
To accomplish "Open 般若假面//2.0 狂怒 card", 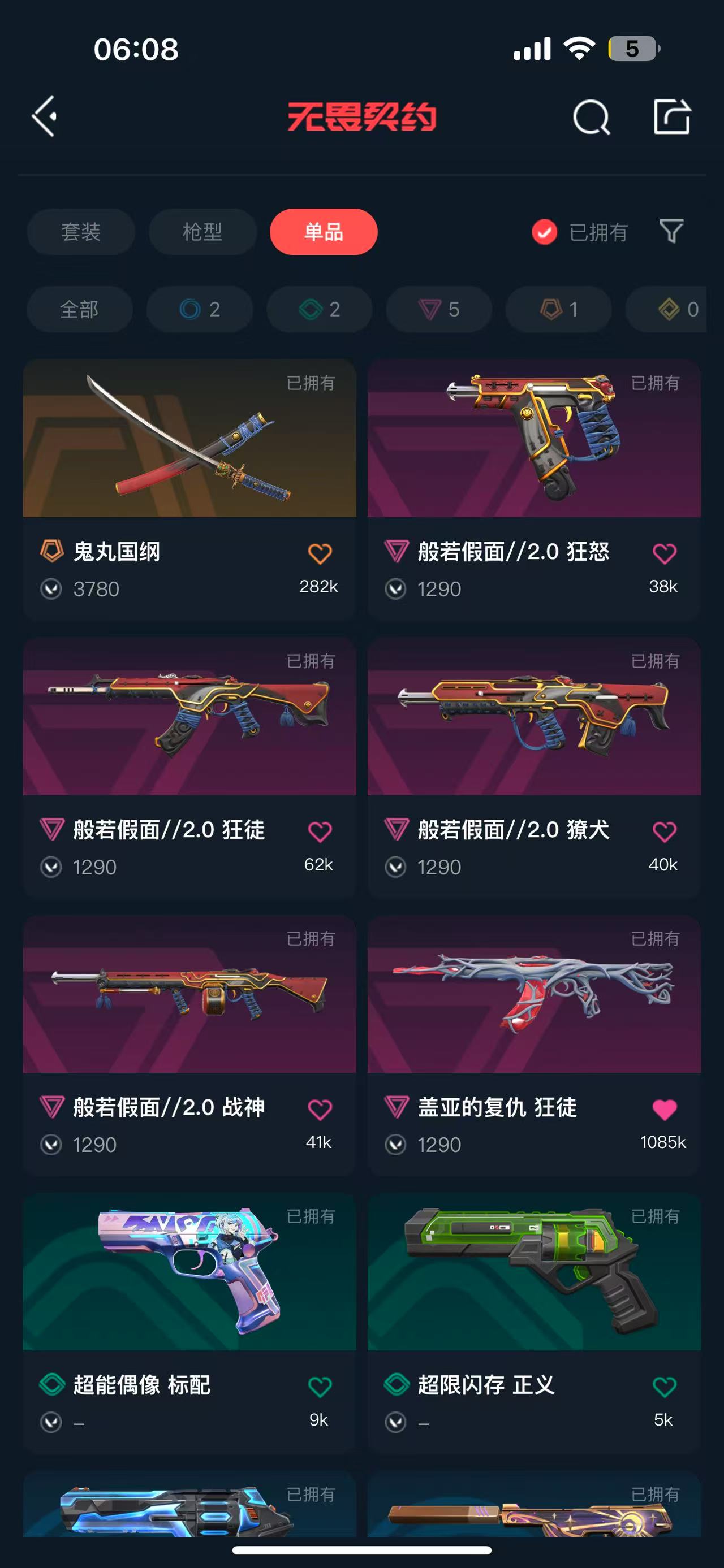I will 534,438.
